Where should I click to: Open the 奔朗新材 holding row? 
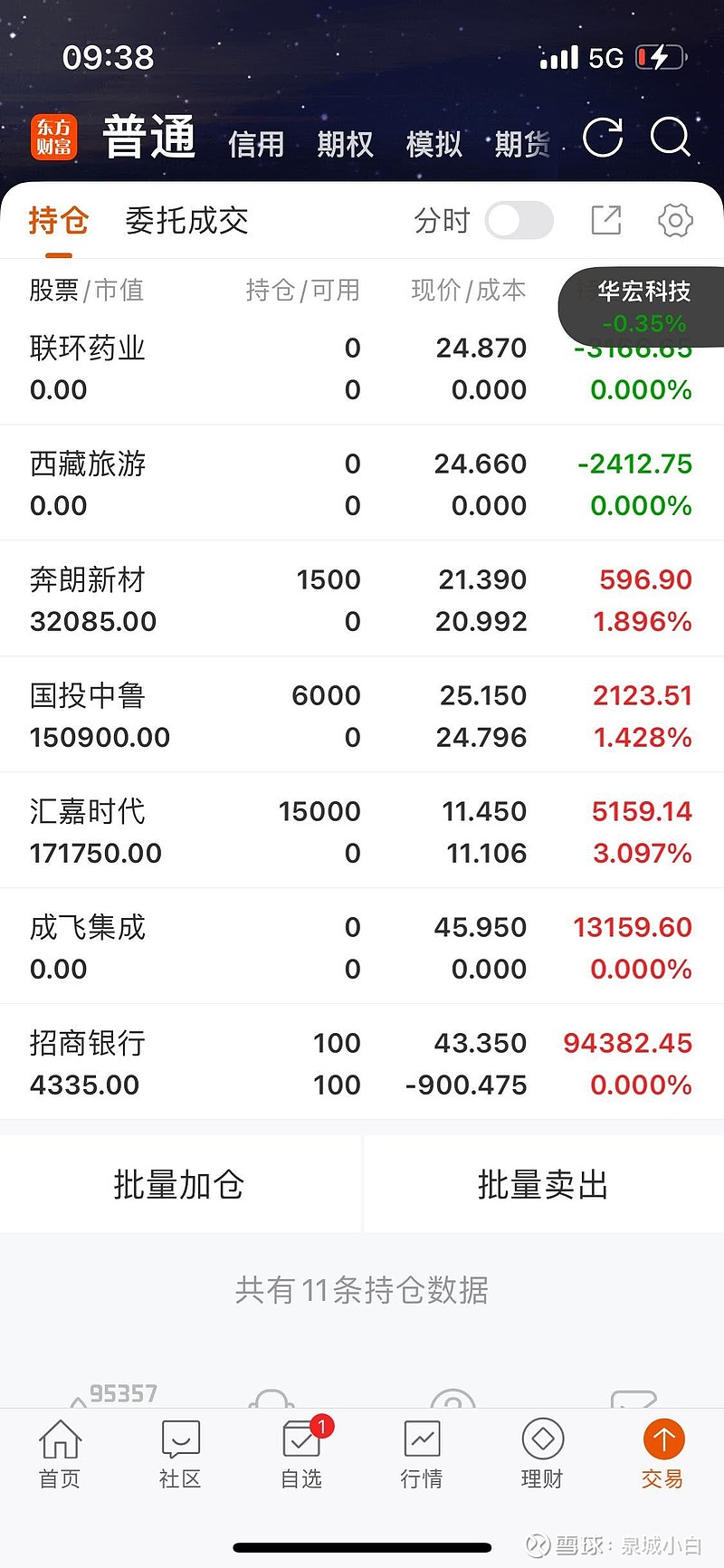362,599
